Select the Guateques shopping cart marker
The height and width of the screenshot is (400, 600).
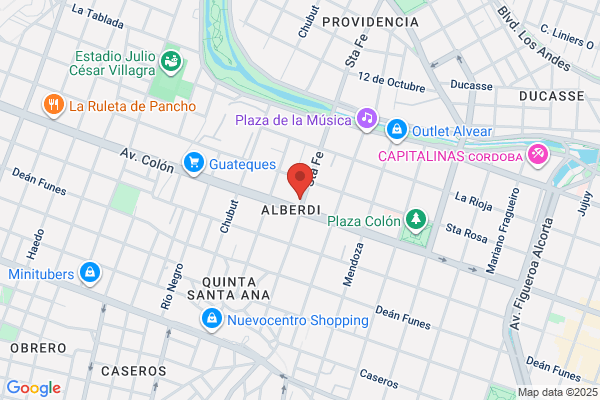[193, 161]
